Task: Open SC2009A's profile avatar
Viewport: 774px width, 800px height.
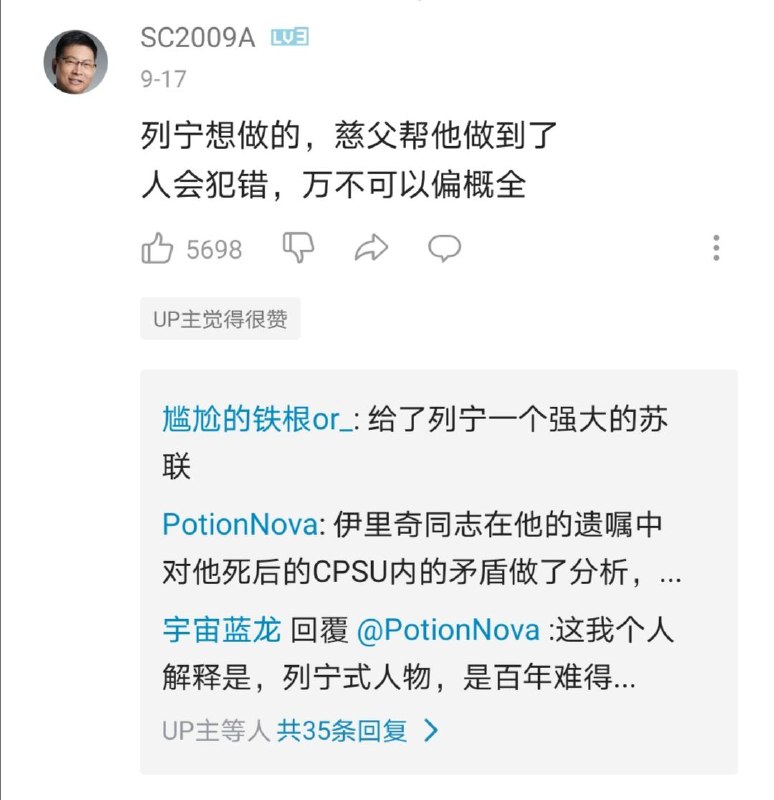Action: click(x=75, y=61)
